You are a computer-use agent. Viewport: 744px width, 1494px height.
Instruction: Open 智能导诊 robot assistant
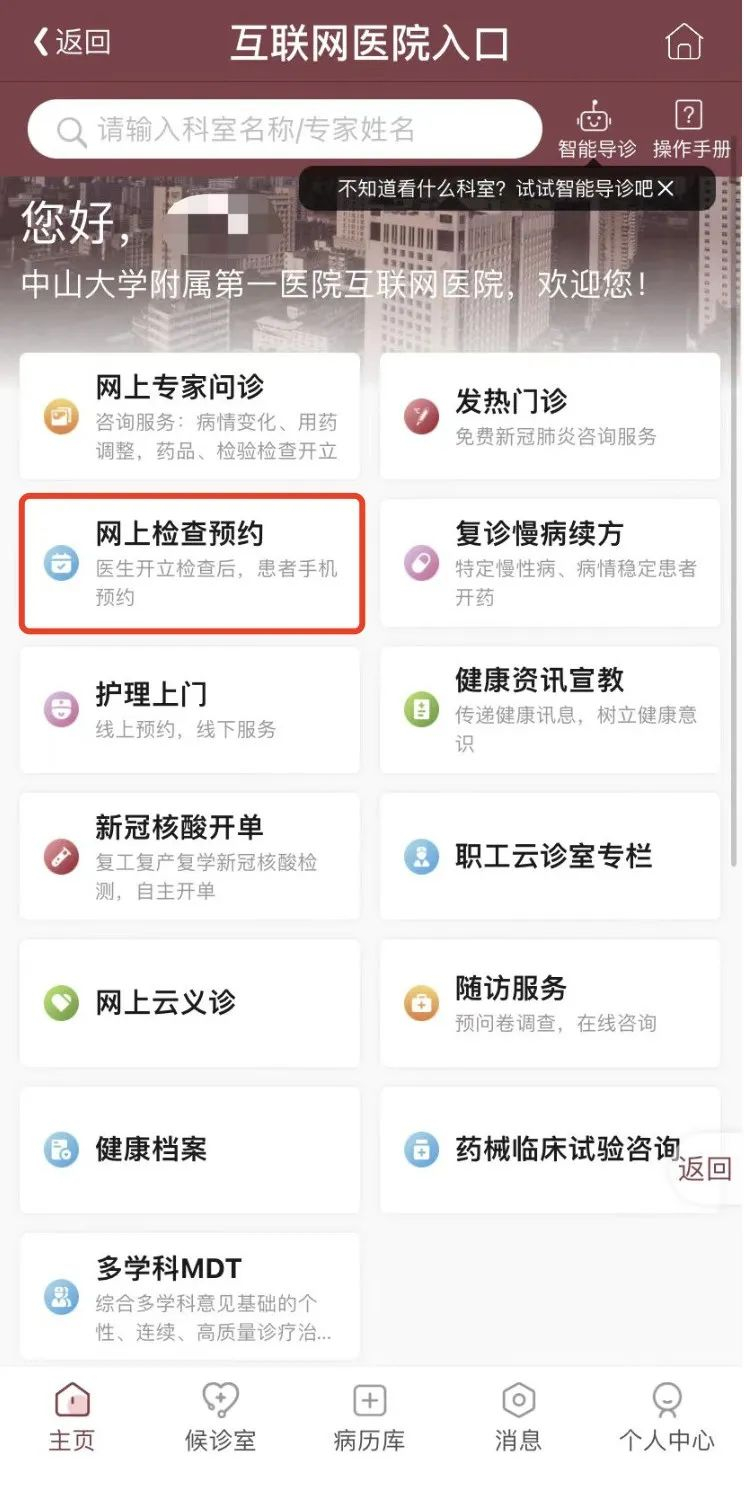click(x=597, y=129)
